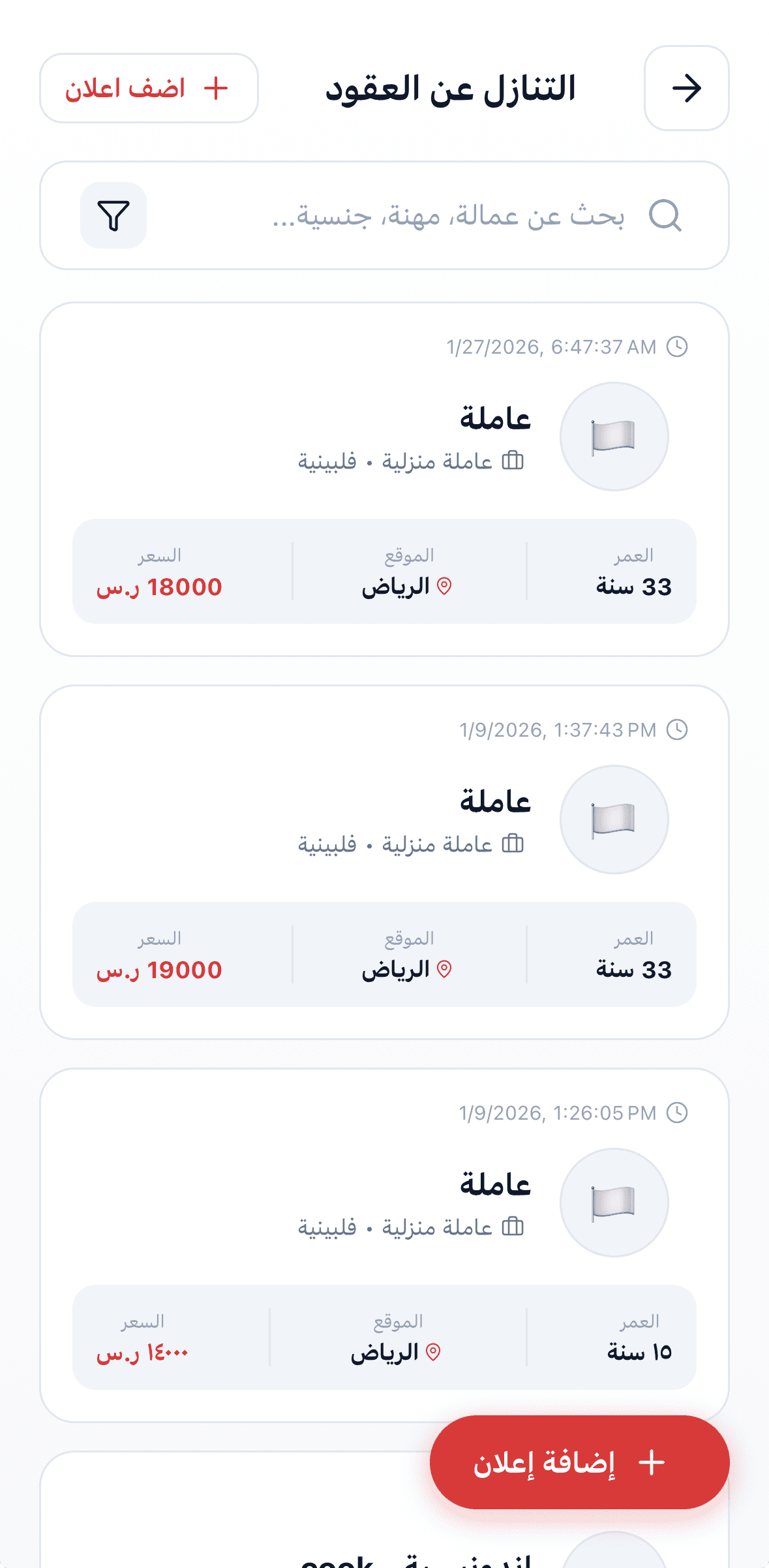Open the filter options icon
This screenshot has width=769, height=1568.
[x=112, y=215]
